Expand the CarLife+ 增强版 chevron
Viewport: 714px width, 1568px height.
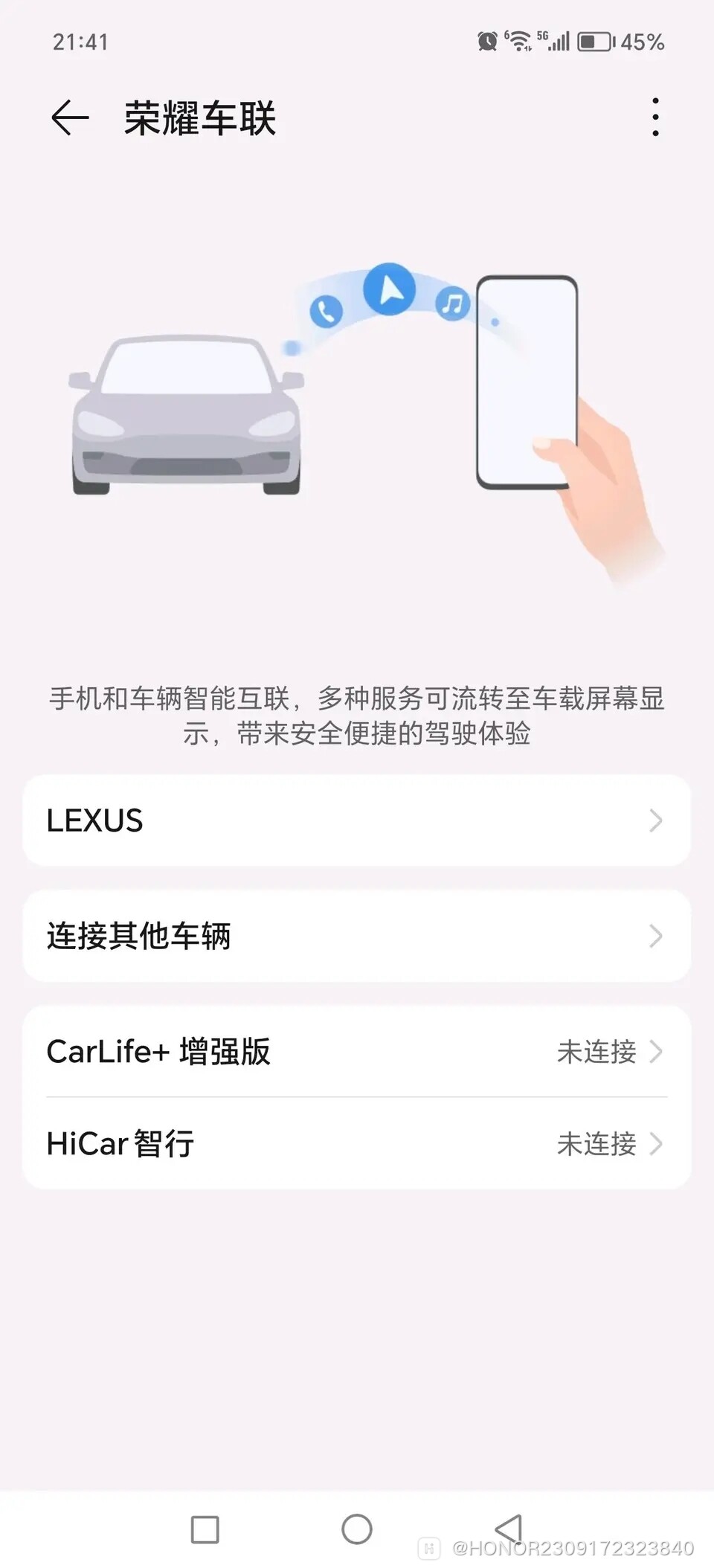pos(655,1051)
